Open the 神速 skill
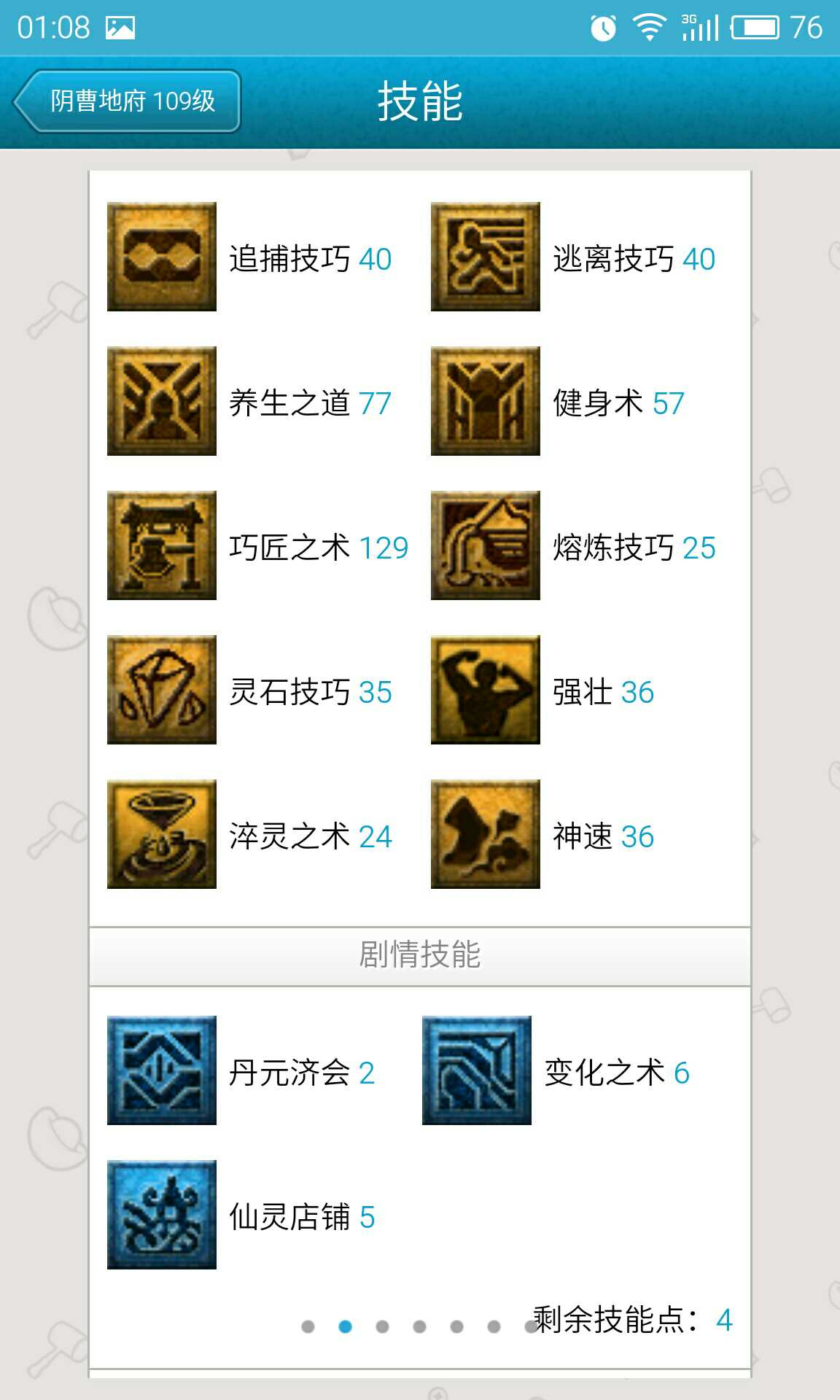840x1400 pixels. click(x=486, y=834)
